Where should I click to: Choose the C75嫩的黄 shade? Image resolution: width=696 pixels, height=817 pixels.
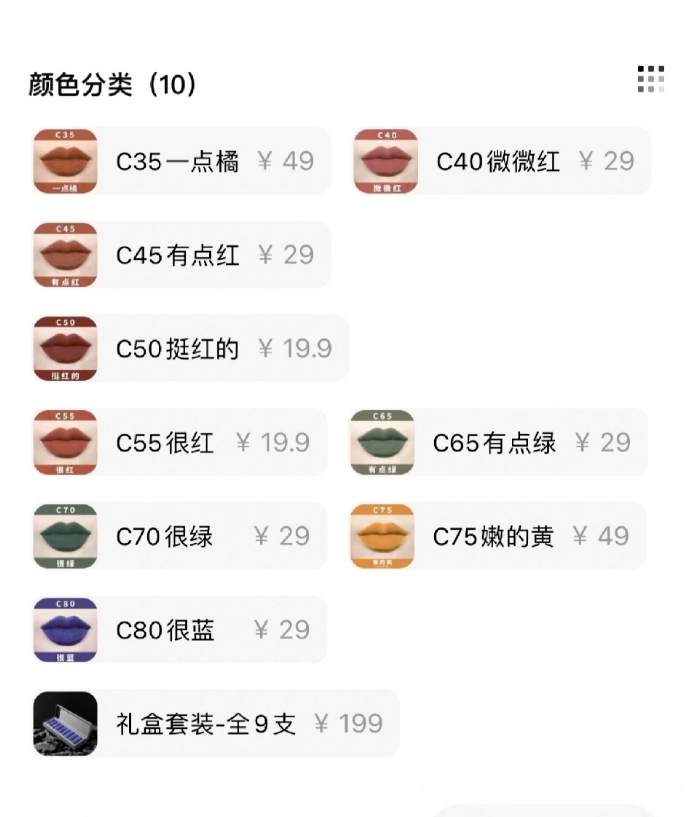(x=497, y=536)
